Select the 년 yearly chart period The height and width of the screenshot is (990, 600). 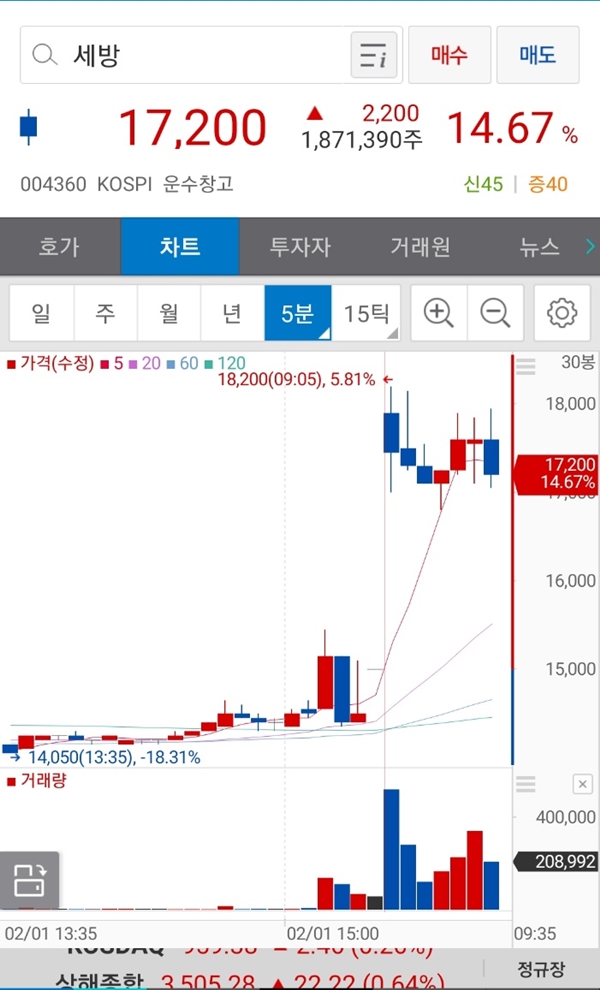coord(232,313)
